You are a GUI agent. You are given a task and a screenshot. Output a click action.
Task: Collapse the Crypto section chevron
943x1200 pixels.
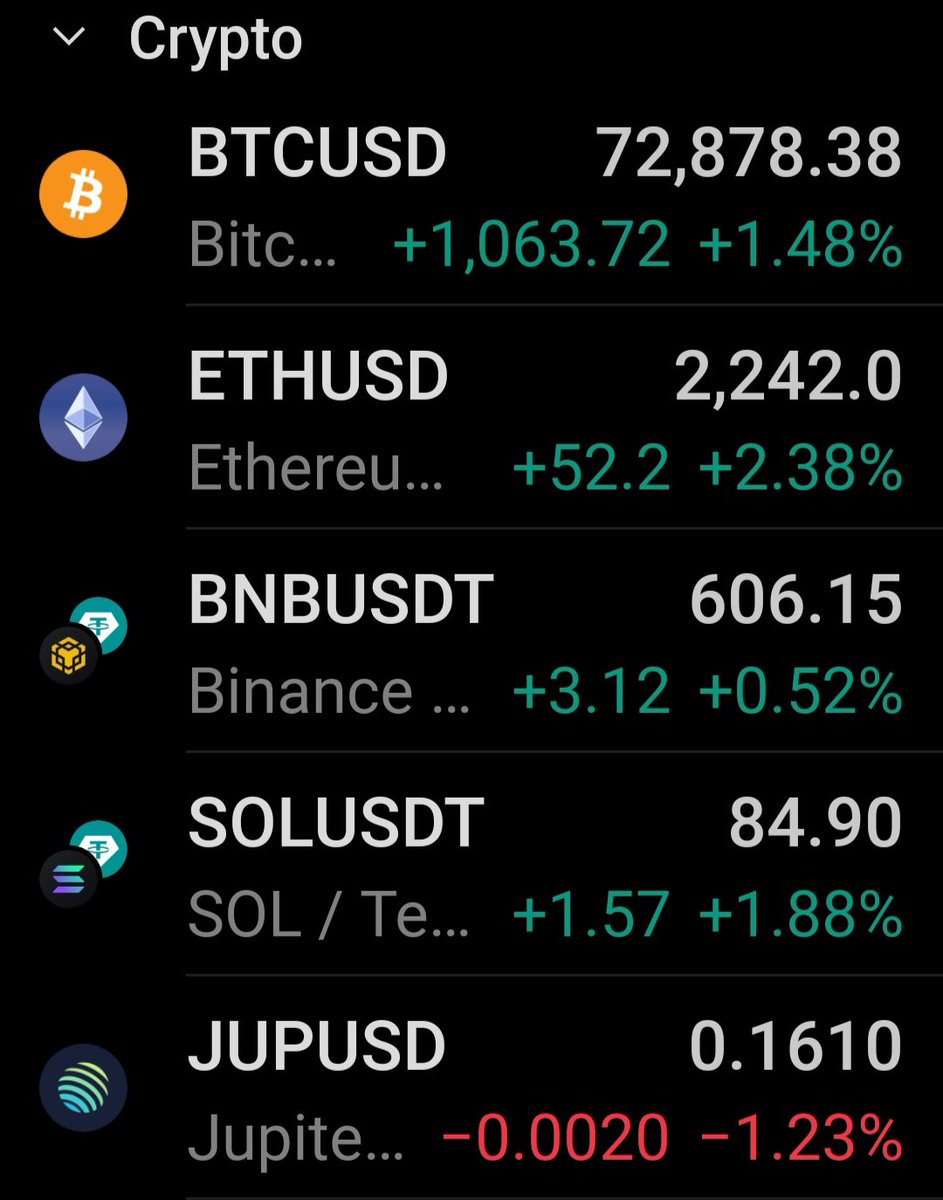(x=70, y=39)
